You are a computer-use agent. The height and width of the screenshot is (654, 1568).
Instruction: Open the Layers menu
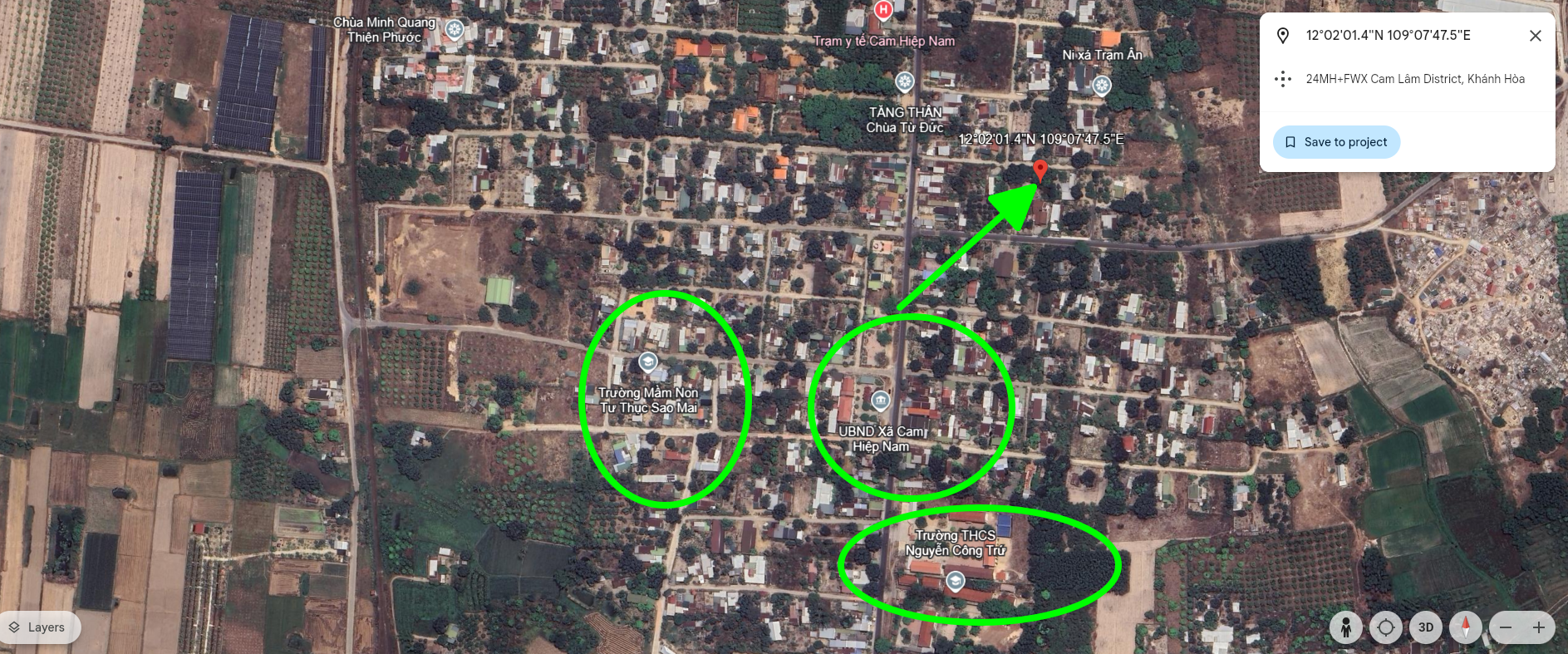[40, 627]
